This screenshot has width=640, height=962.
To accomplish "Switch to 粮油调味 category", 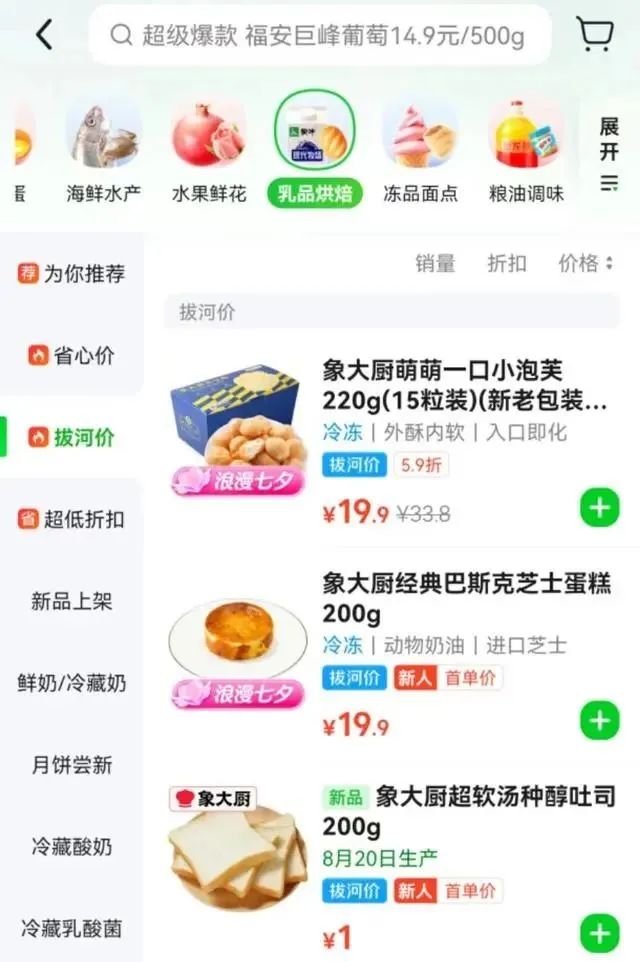I will click(x=526, y=148).
